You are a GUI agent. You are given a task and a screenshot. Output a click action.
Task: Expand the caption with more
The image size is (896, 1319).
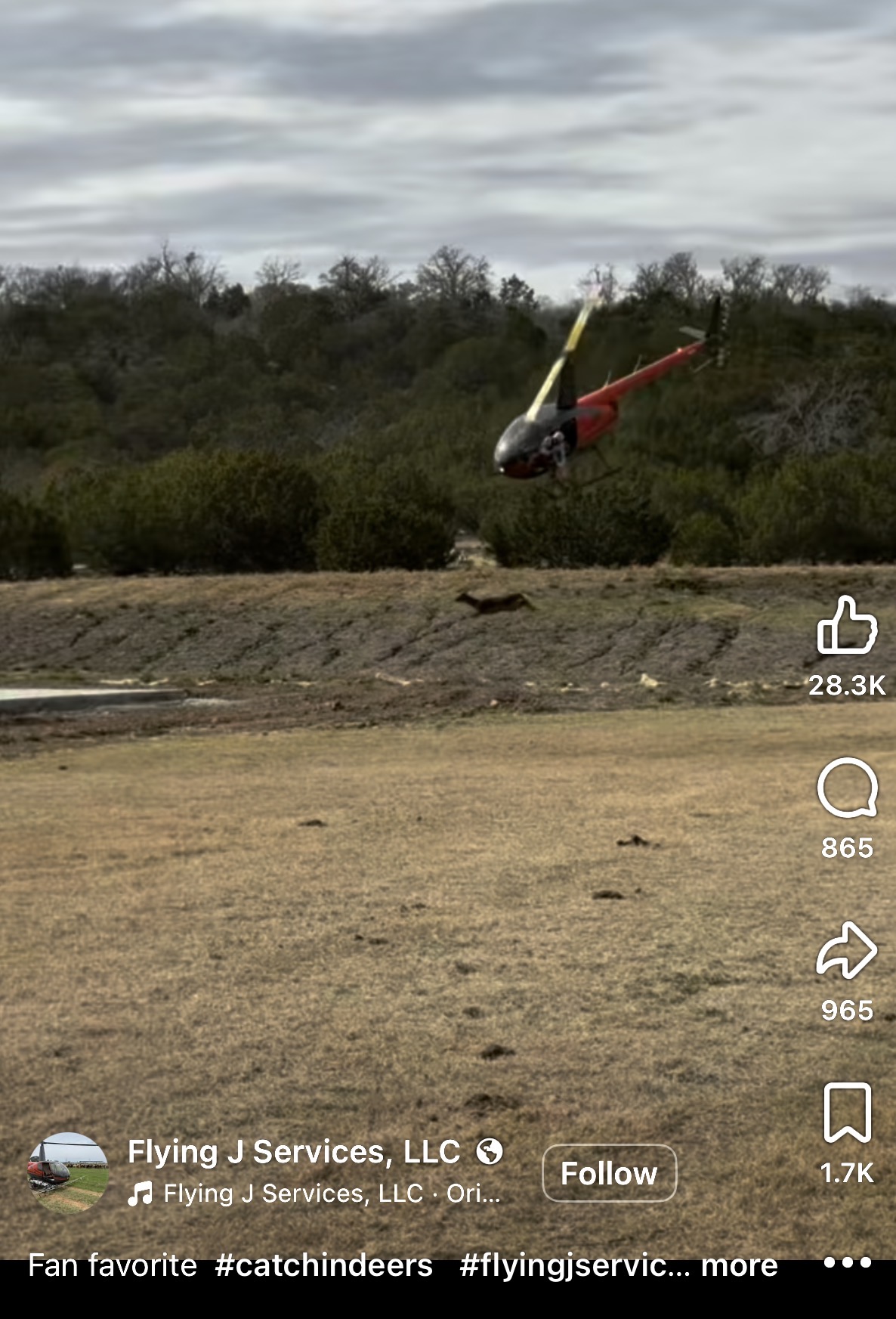click(739, 1265)
